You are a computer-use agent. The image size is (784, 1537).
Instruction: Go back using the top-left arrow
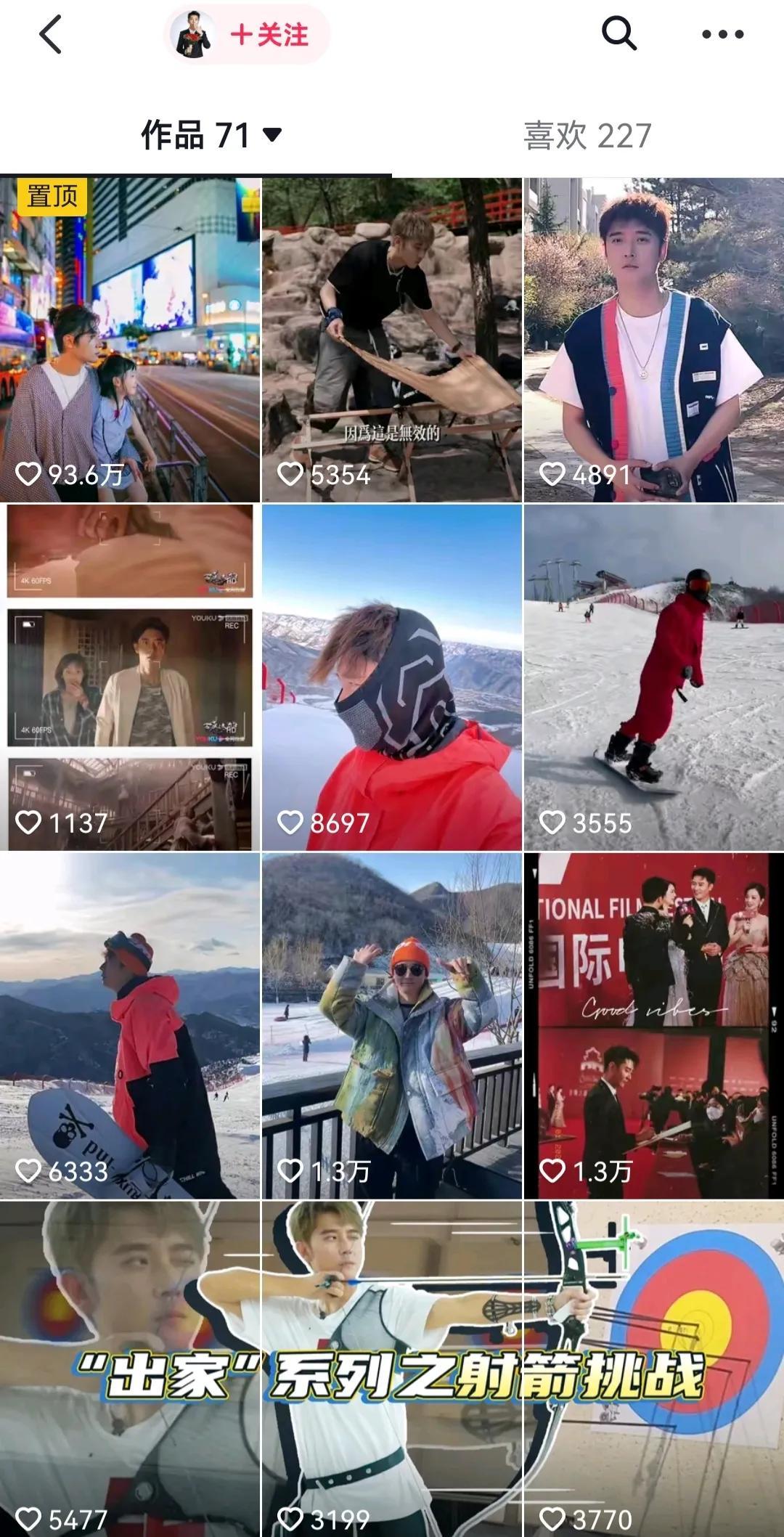tap(50, 35)
